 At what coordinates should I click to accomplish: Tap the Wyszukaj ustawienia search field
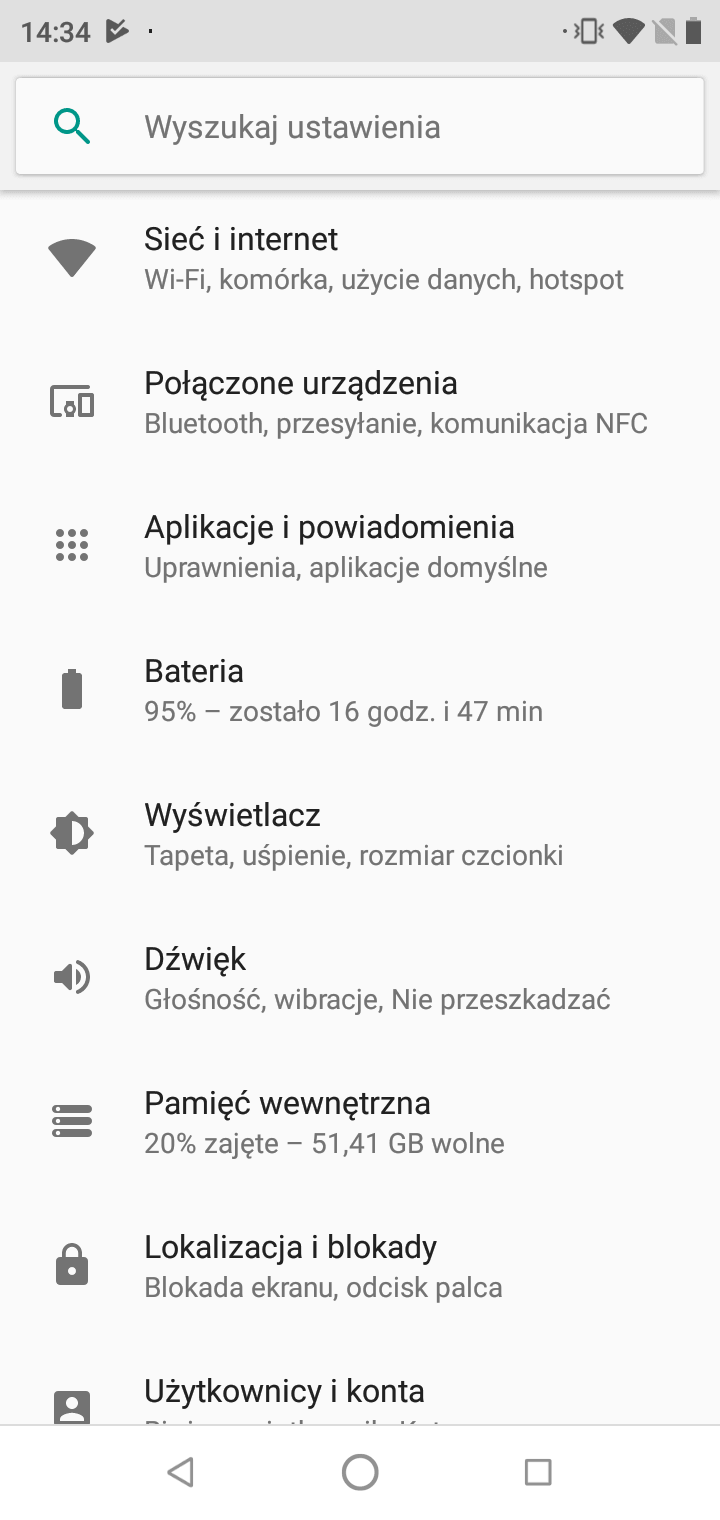[x=360, y=127]
